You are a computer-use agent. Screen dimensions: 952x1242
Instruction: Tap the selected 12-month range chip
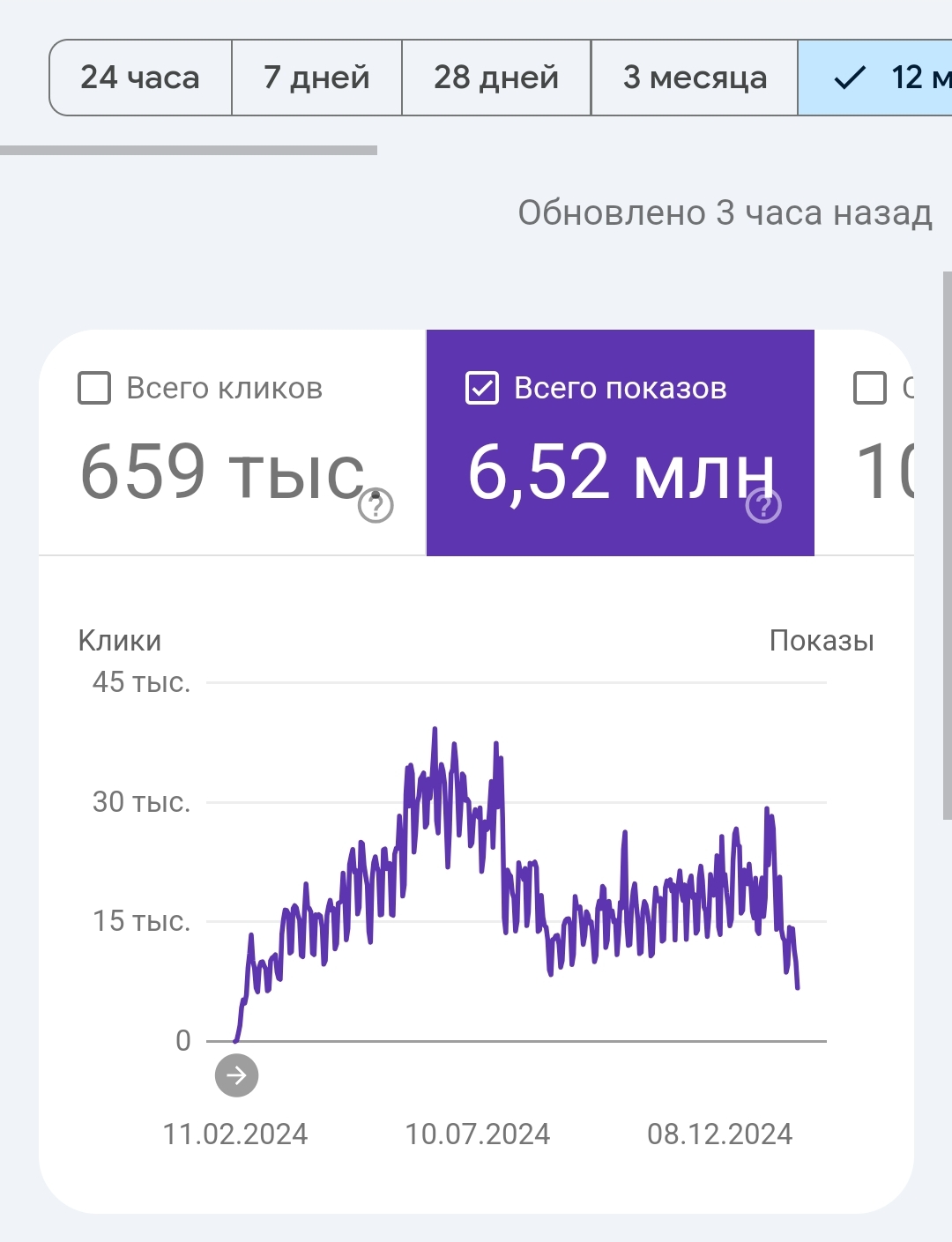[877, 78]
